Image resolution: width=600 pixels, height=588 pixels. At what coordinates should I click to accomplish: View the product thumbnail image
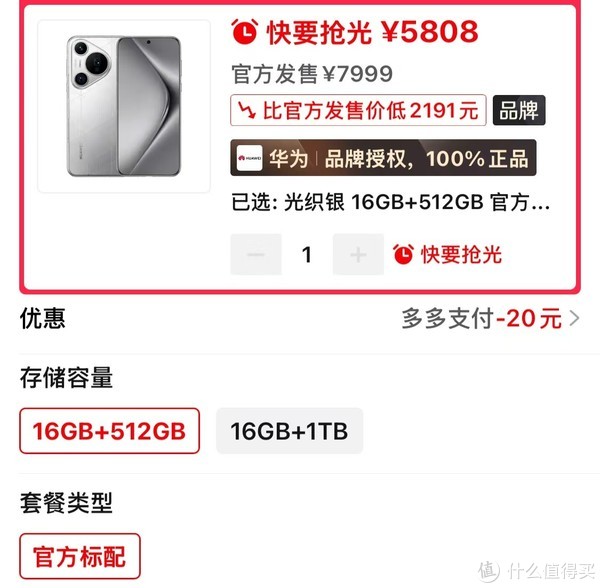coord(124,106)
